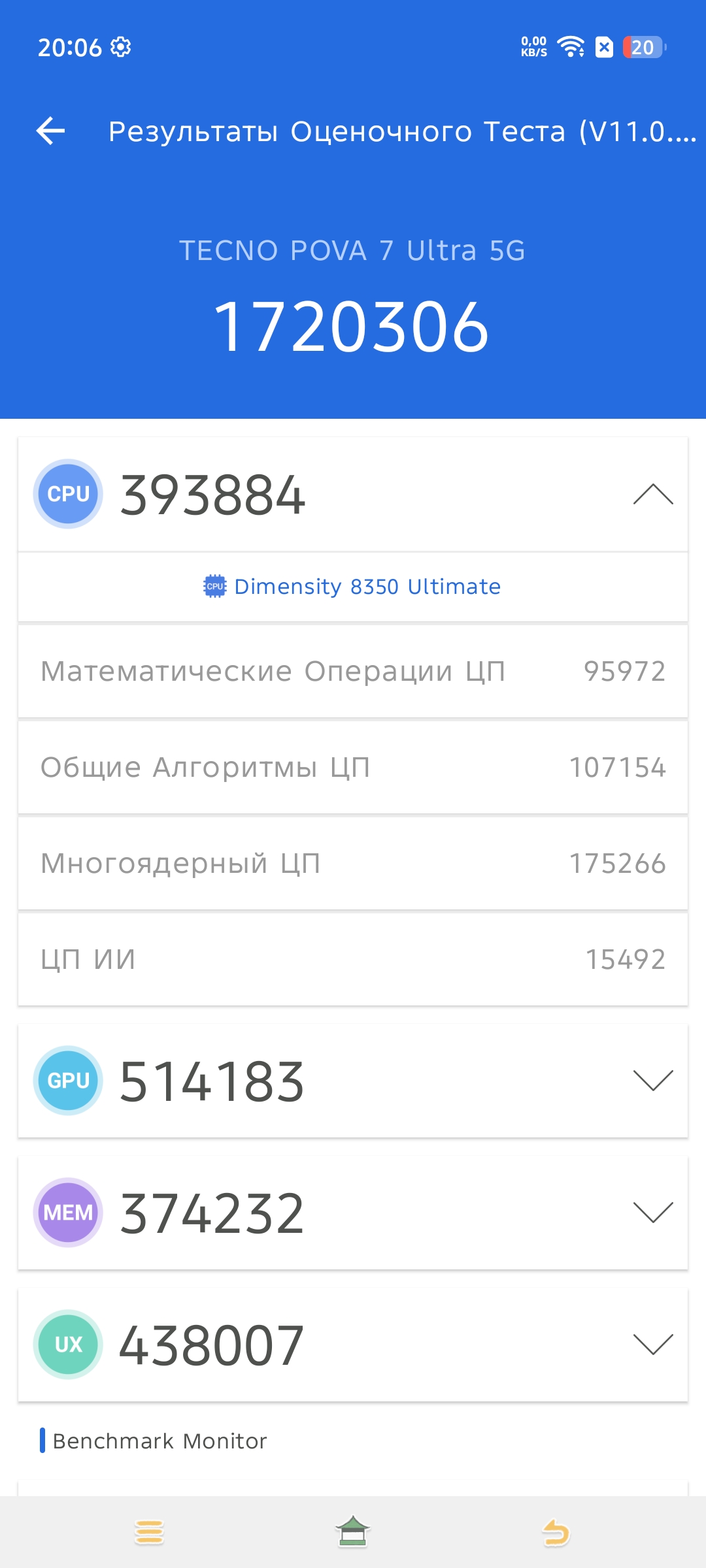The image size is (706, 1568).
Task: Open recent apps from navigation bar
Action: point(150,1532)
